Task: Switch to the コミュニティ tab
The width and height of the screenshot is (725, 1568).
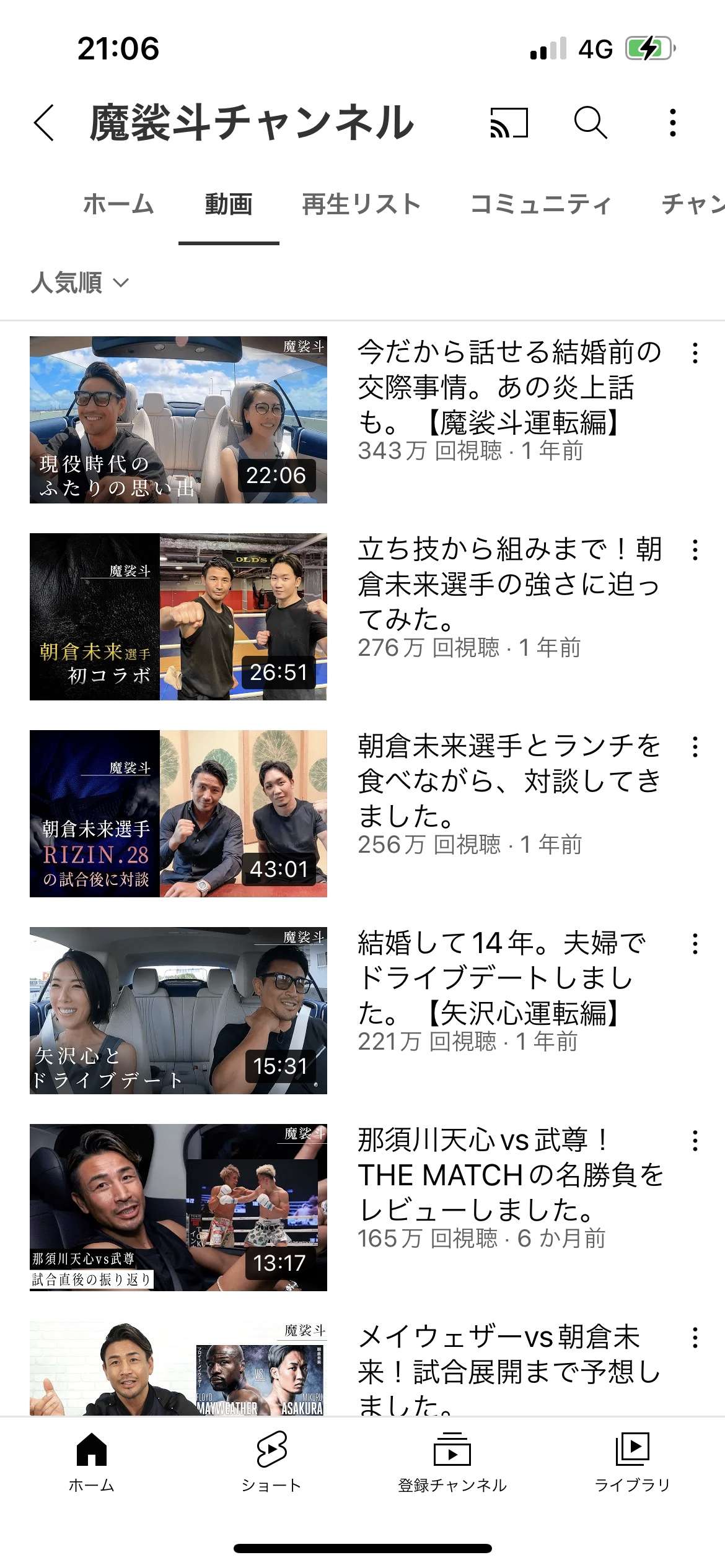Action: (540, 204)
